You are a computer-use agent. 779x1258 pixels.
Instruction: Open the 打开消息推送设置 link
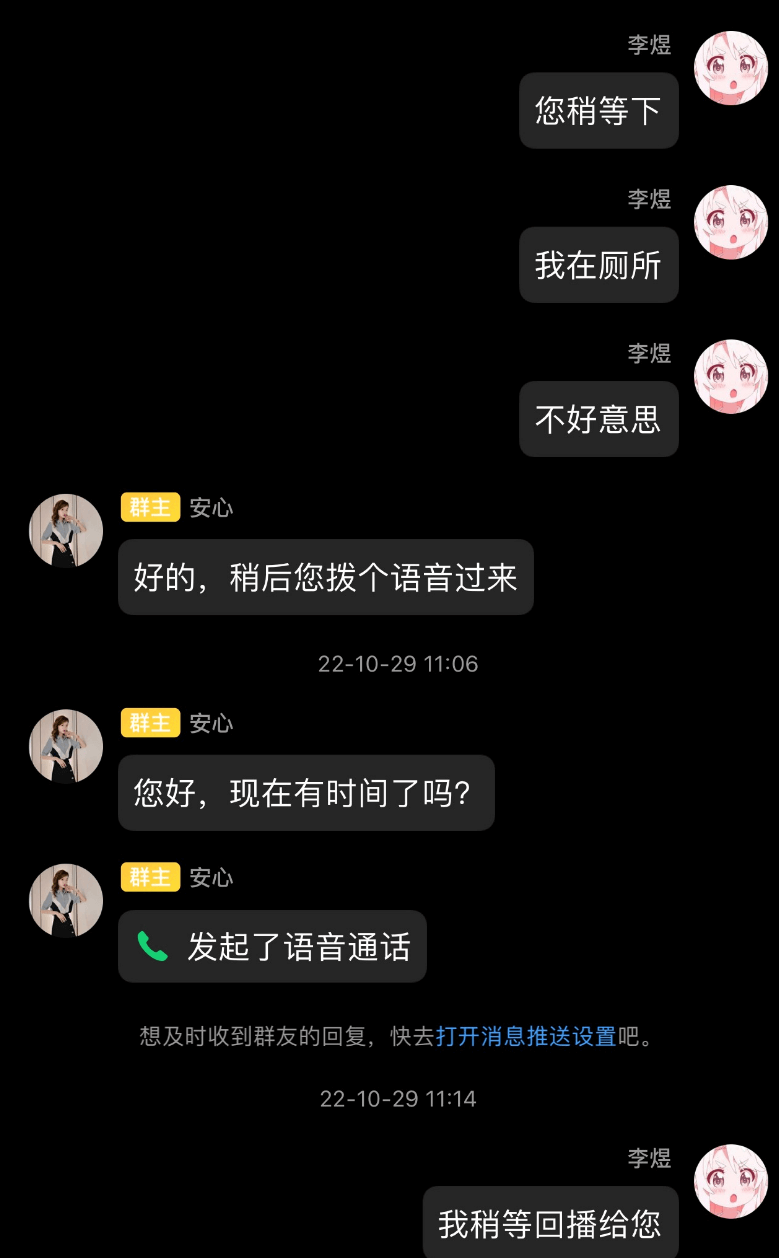(x=526, y=1036)
